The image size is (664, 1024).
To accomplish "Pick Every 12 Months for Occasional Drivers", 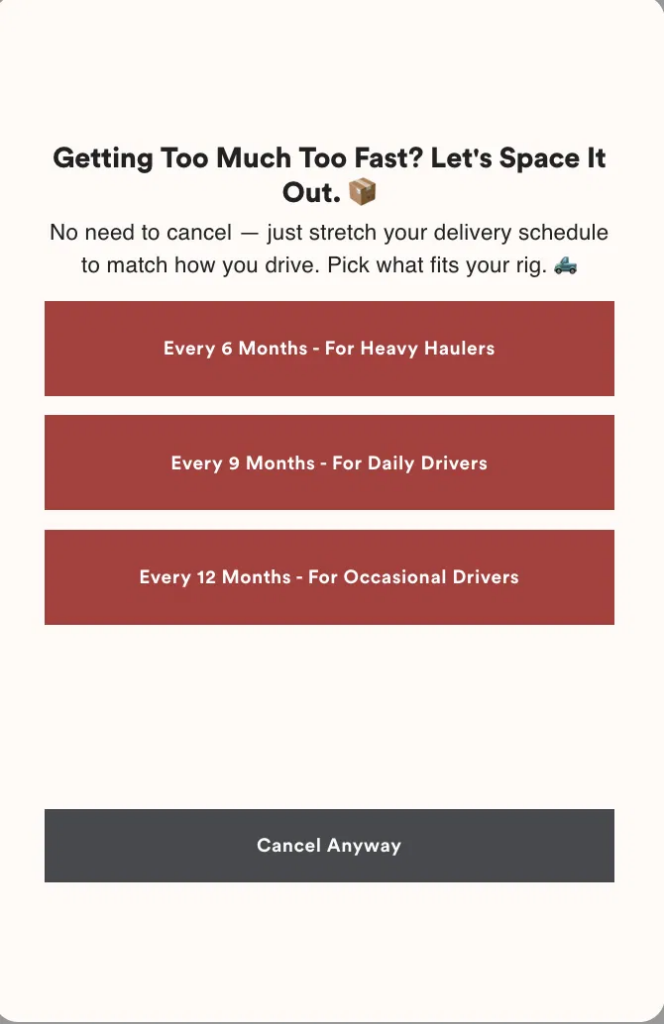I will (x=329, y=577).
